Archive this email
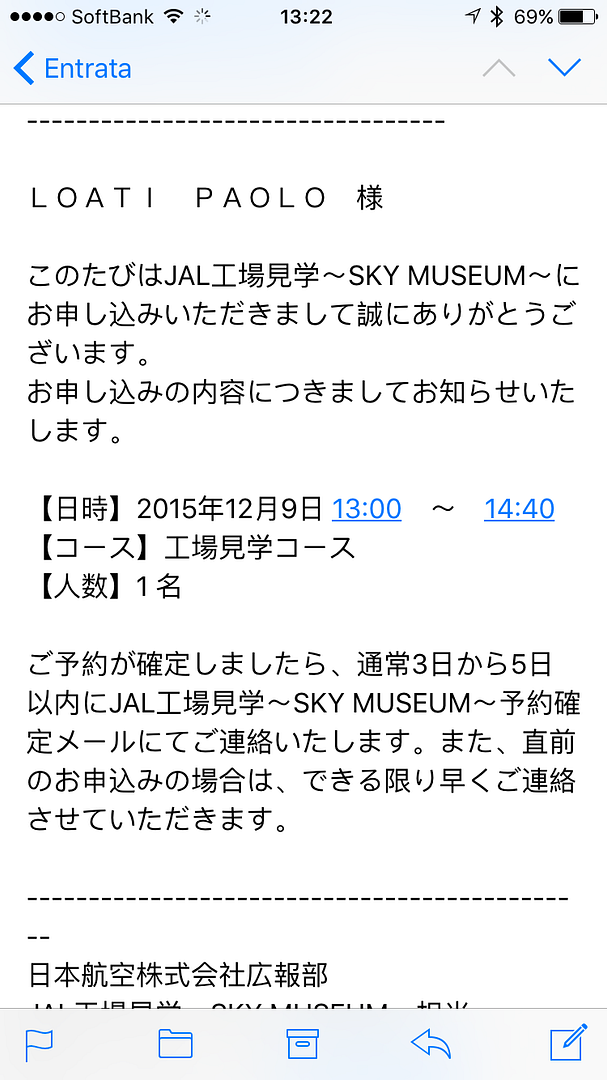The width and height of the screenshot is (607, 1080). click(x=302, y=1044)
